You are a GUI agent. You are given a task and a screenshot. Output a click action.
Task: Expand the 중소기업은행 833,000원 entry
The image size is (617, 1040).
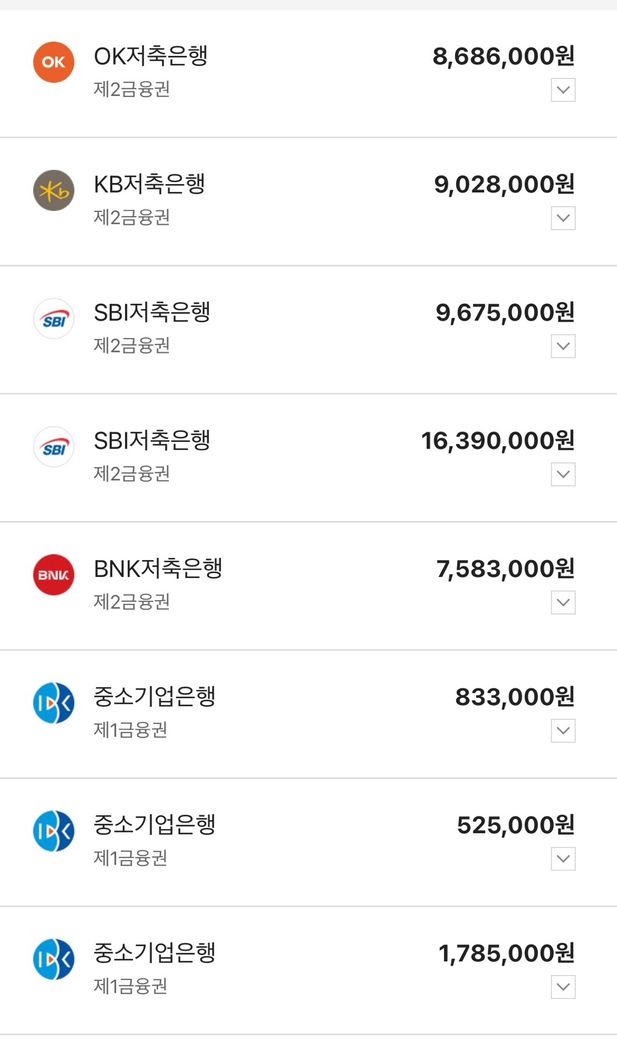point(563,731)
